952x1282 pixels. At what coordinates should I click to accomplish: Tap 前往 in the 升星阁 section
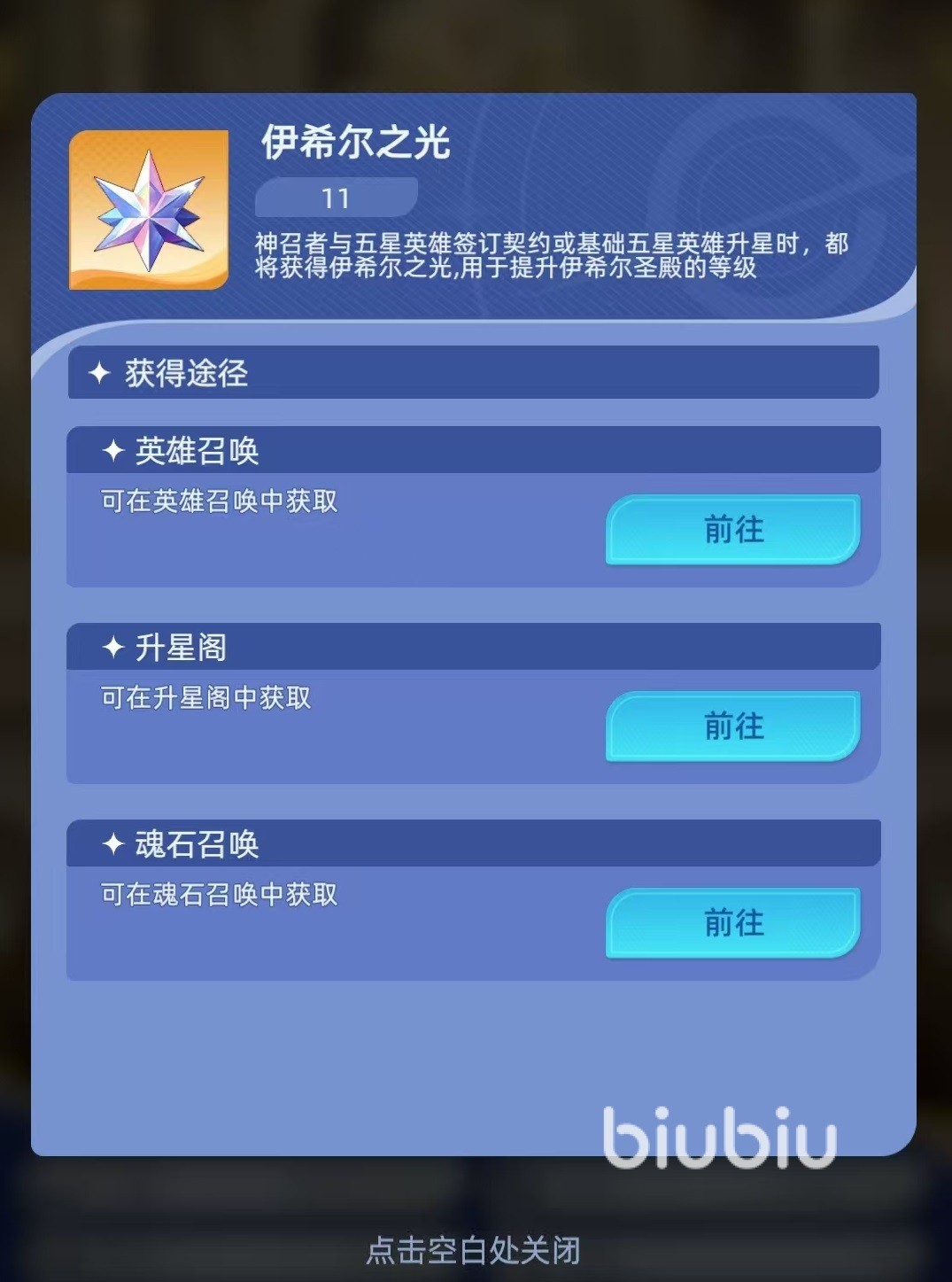(x=732, y=726)
